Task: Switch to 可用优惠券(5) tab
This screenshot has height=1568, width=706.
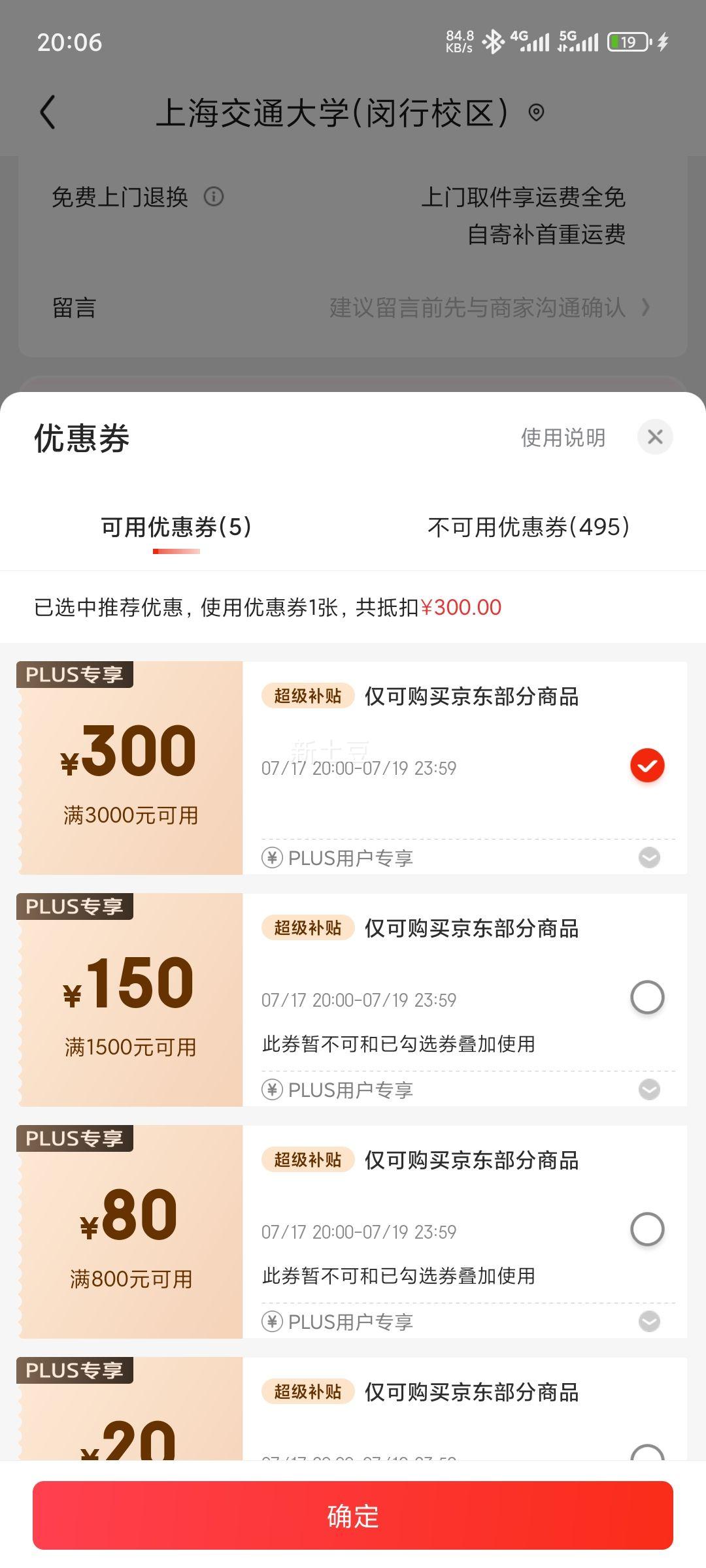Action: click(x=176, y=527)
